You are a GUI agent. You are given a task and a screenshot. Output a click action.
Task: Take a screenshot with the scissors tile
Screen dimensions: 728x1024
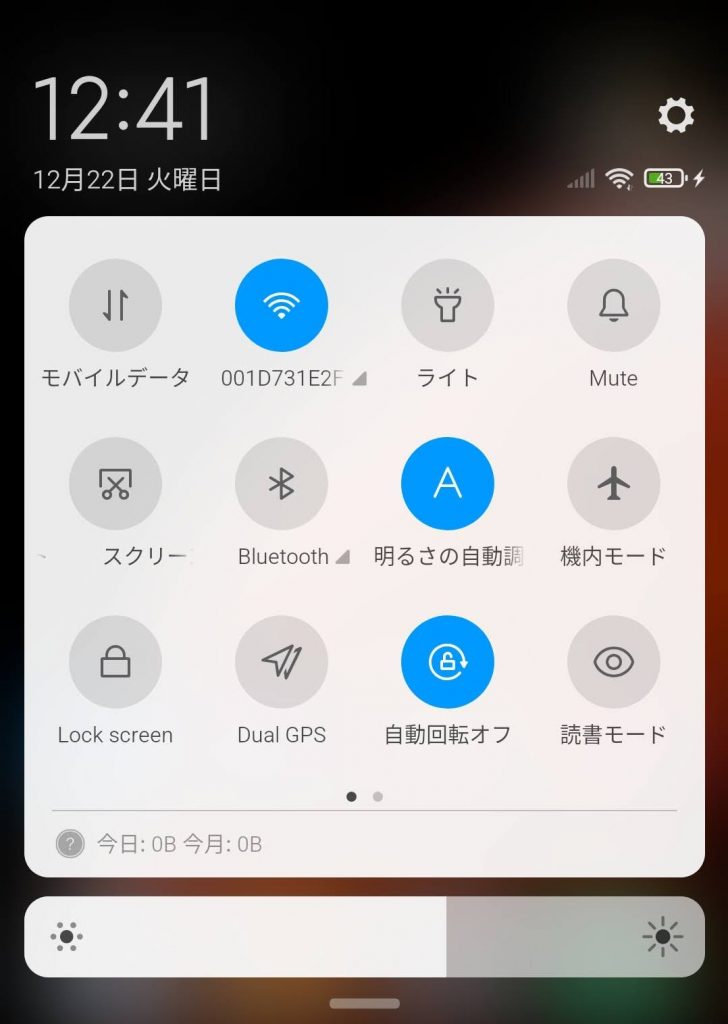(115, 484)
